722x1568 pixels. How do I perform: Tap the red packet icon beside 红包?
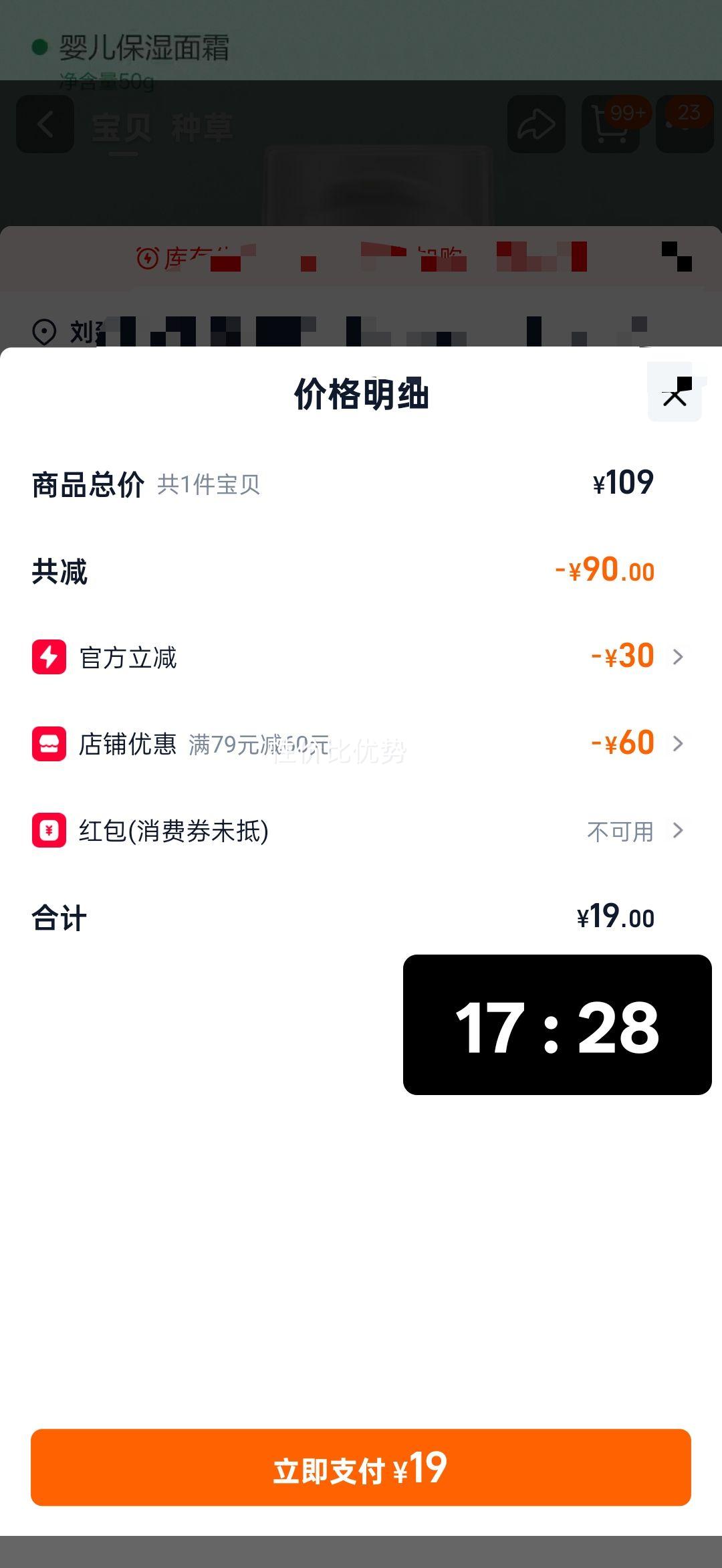coord(48,831)
